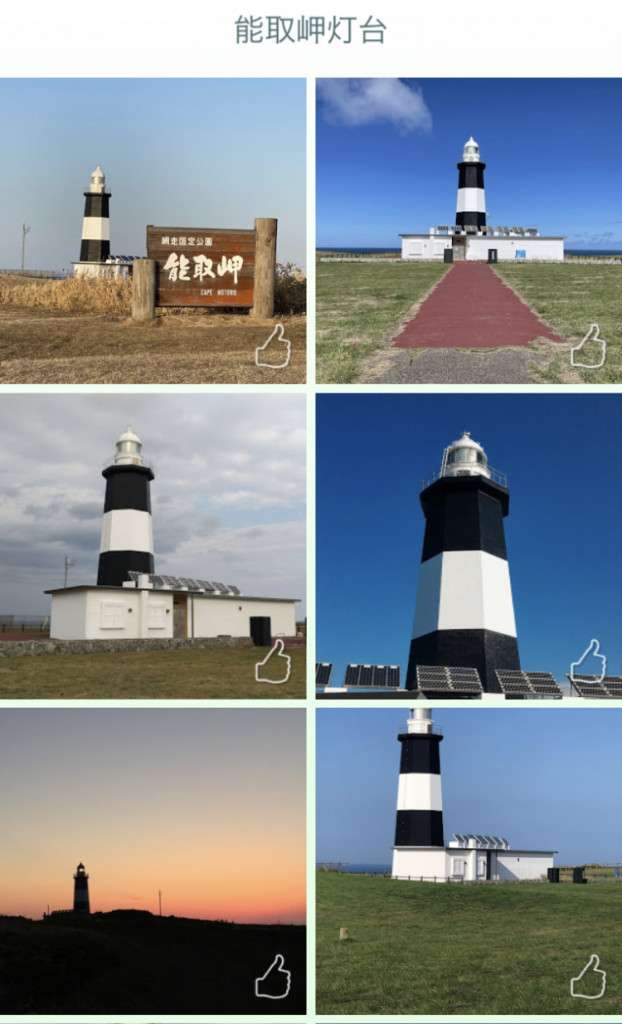
Task: Open the lighthouse photo with the green lawn
Action: click(468, 860)
